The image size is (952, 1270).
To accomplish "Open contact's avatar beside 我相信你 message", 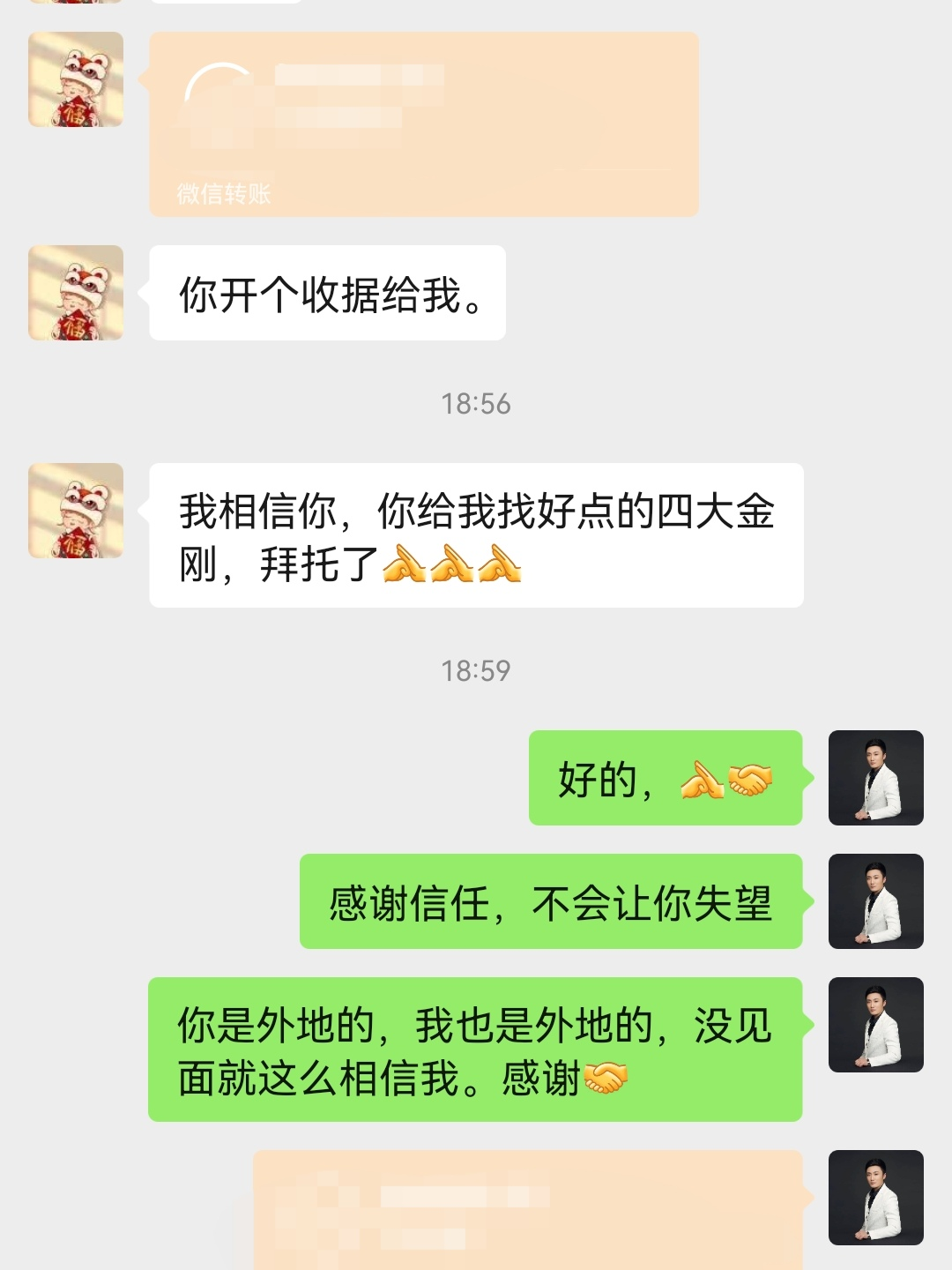I will coord(76,511).
